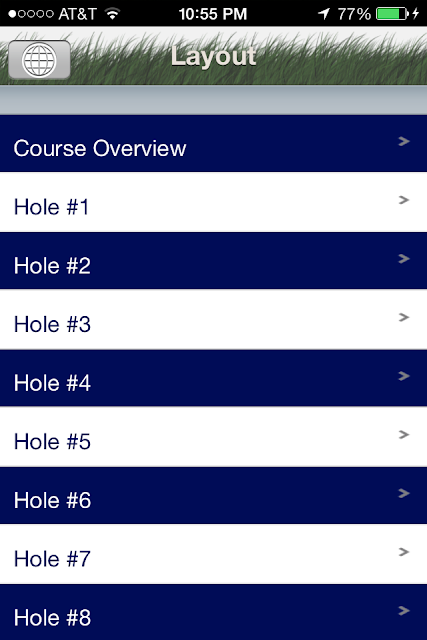The image size is (427, 640).
Task: Open Hole #1 layout
Action: (x=214, y=202)
